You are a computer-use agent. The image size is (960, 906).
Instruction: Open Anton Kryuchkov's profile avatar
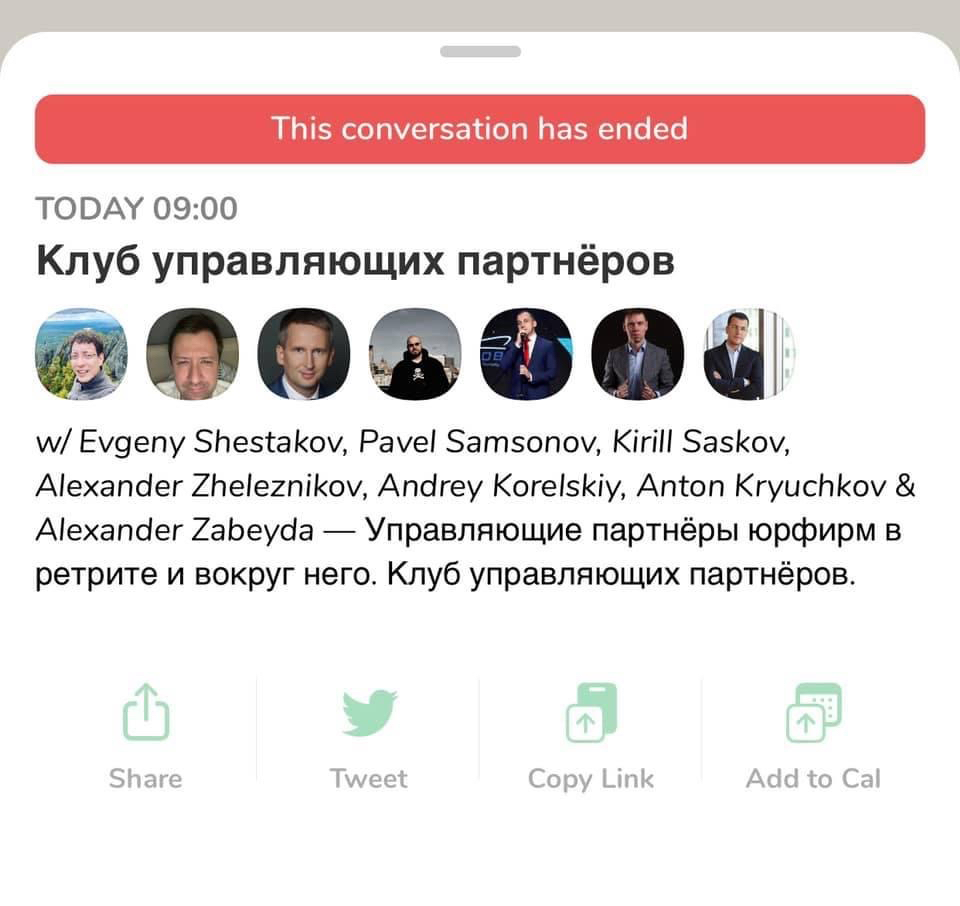click(x=637, y=354)
